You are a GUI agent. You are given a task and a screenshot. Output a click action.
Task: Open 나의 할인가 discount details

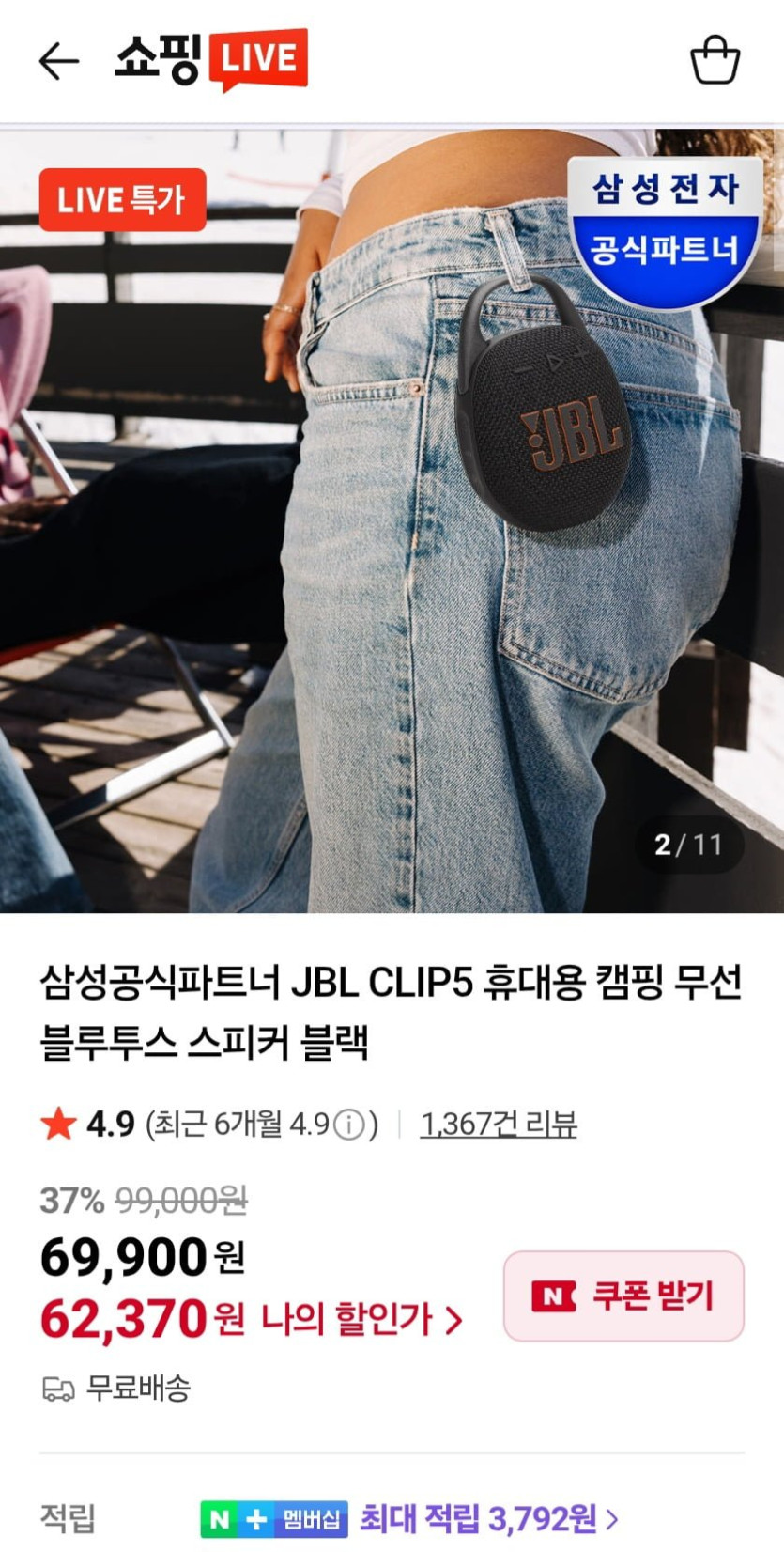pyautogui.click(x=361, y=1320)
